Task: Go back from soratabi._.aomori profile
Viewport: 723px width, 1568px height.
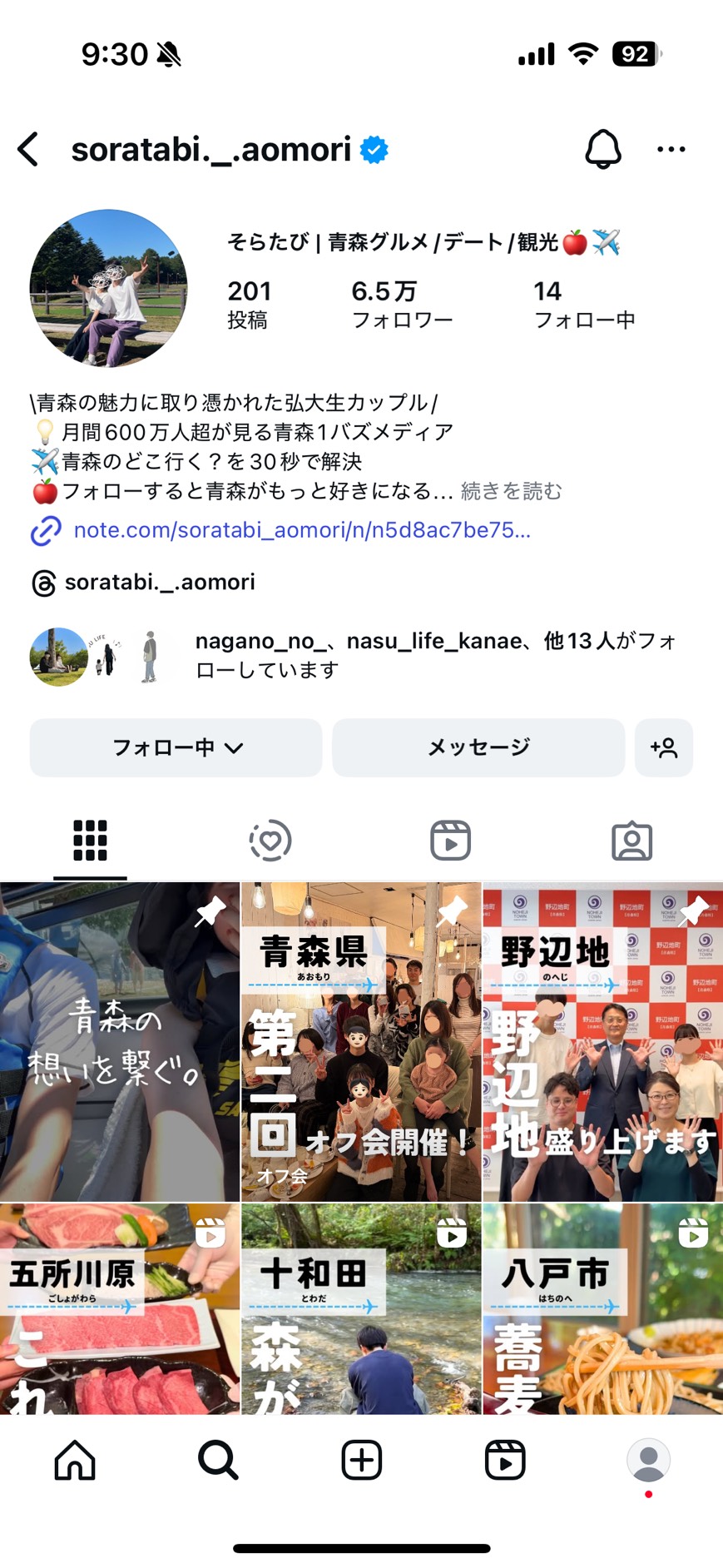Action: (29, 150)
